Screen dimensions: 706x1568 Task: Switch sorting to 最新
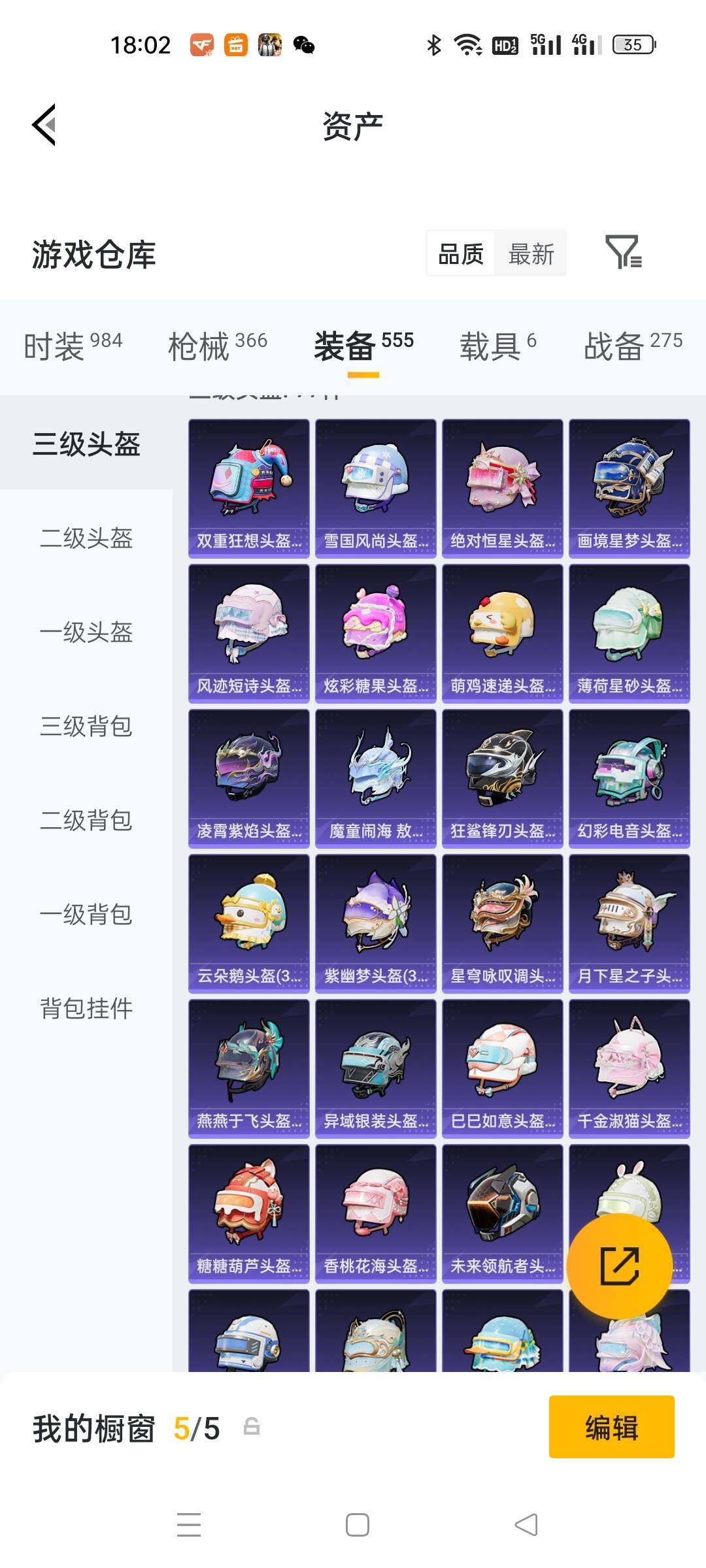531,254
